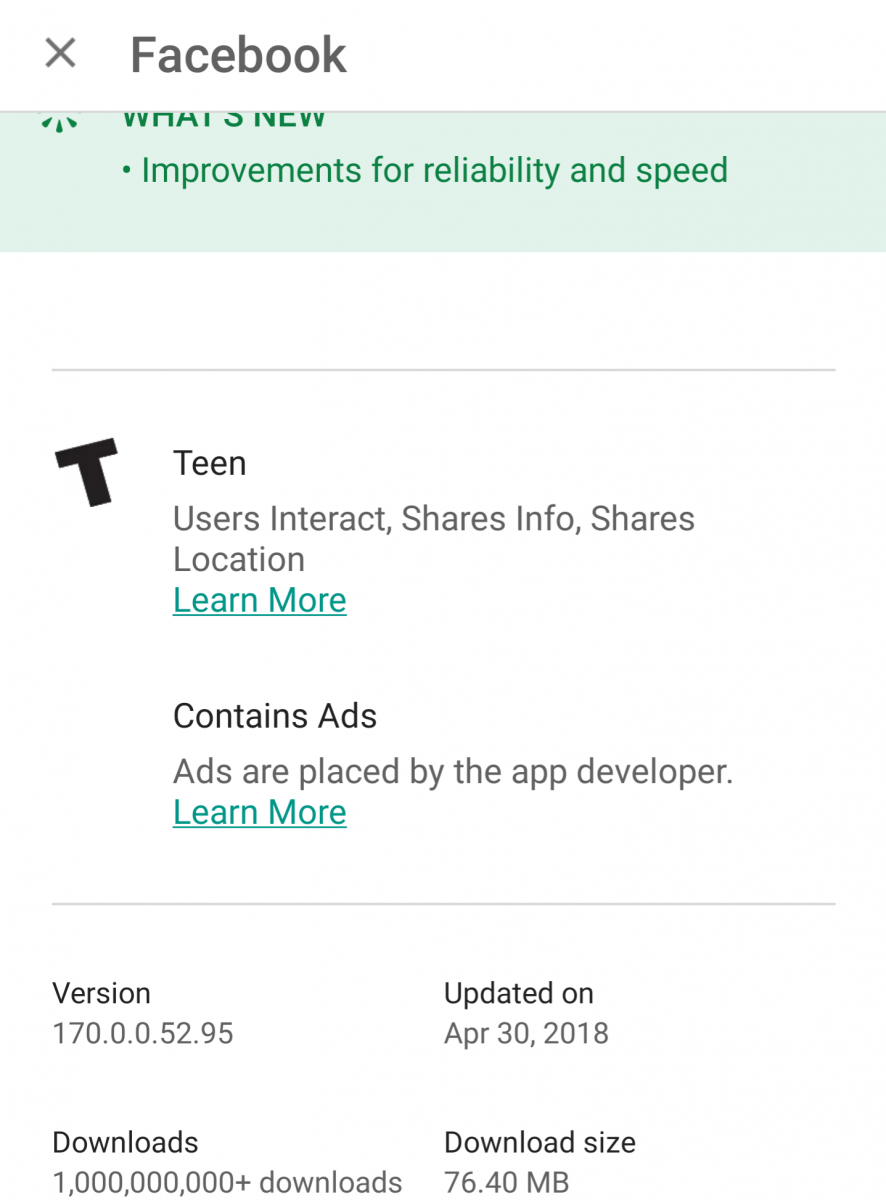Image resolution: width=886 pixels, height=1200 pixels.
Task: Click the improvements for reliability release note
Action: (x=434, y=170)
